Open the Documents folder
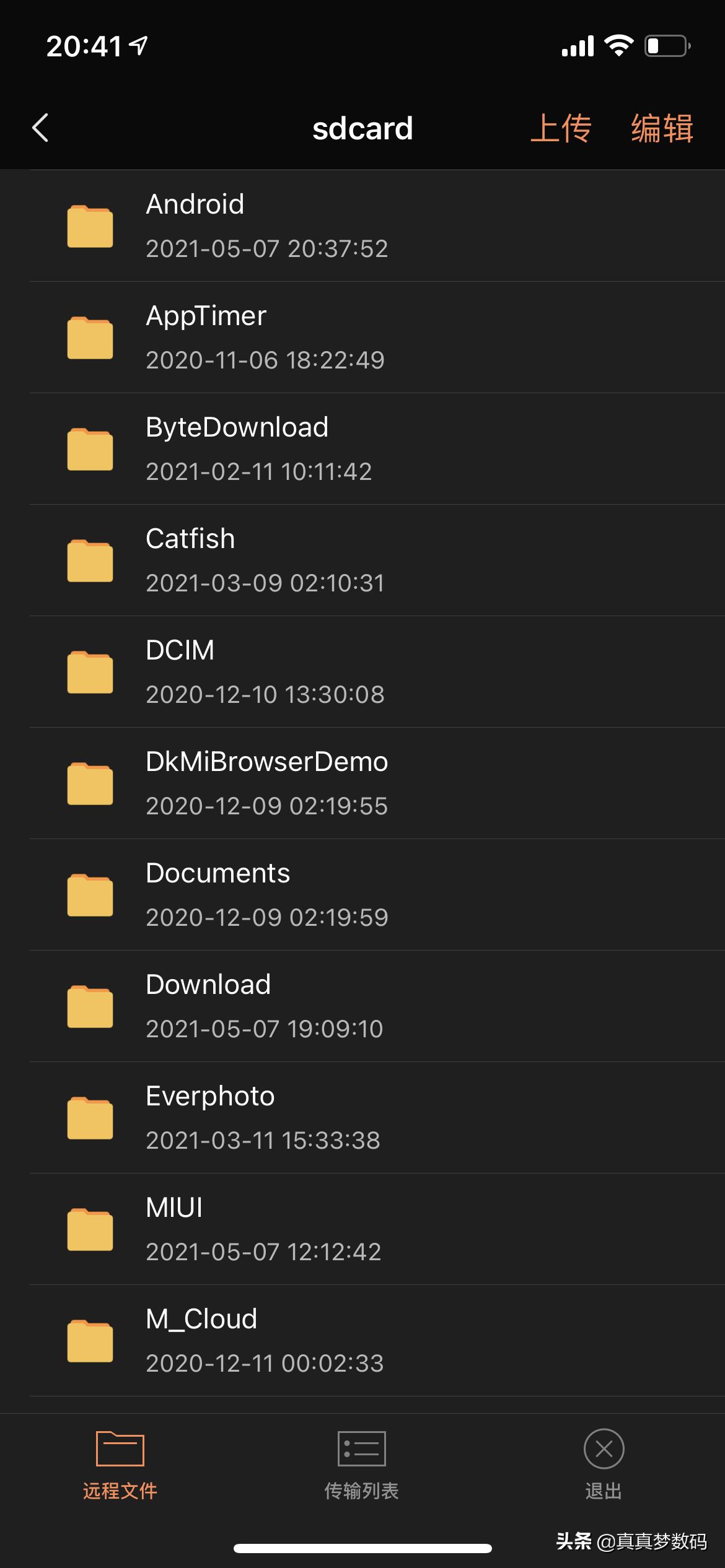Screen dimensions: 725x1568 (x=362, y=895)
